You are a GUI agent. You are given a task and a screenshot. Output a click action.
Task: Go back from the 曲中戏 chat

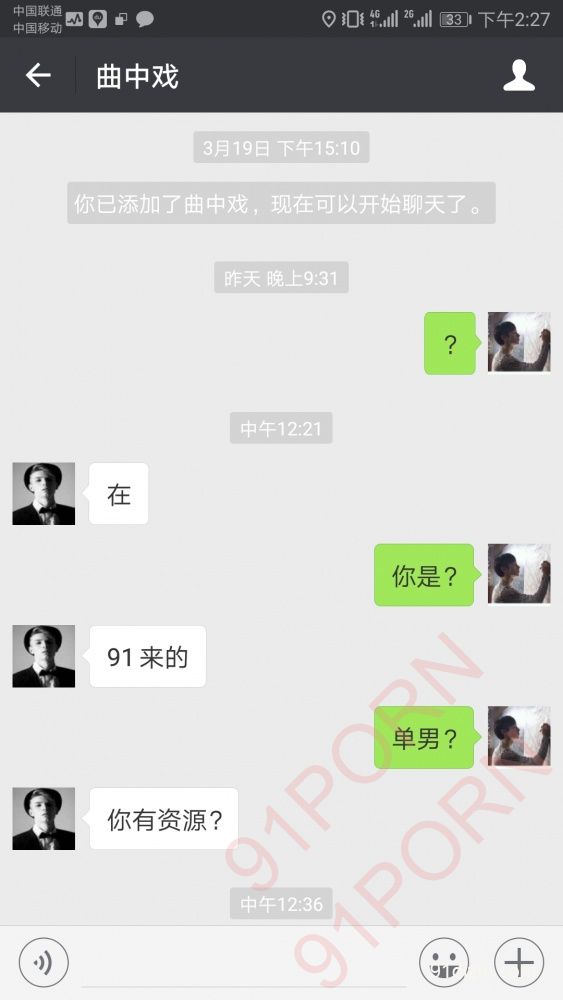pyautogui.click(x=38, y=75)
